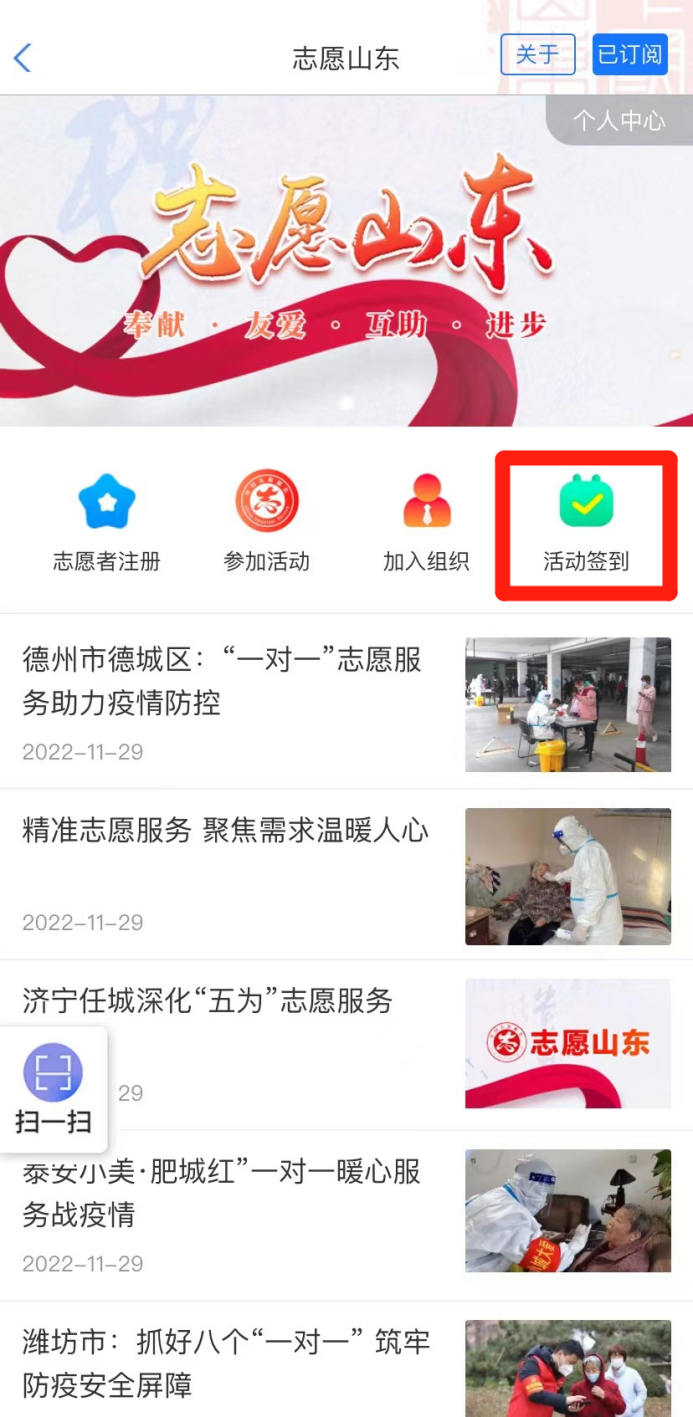Screen dimensions: 693x1417
Task: Open 志愿者注册 volunteer registration
Action: pos(107,524)
